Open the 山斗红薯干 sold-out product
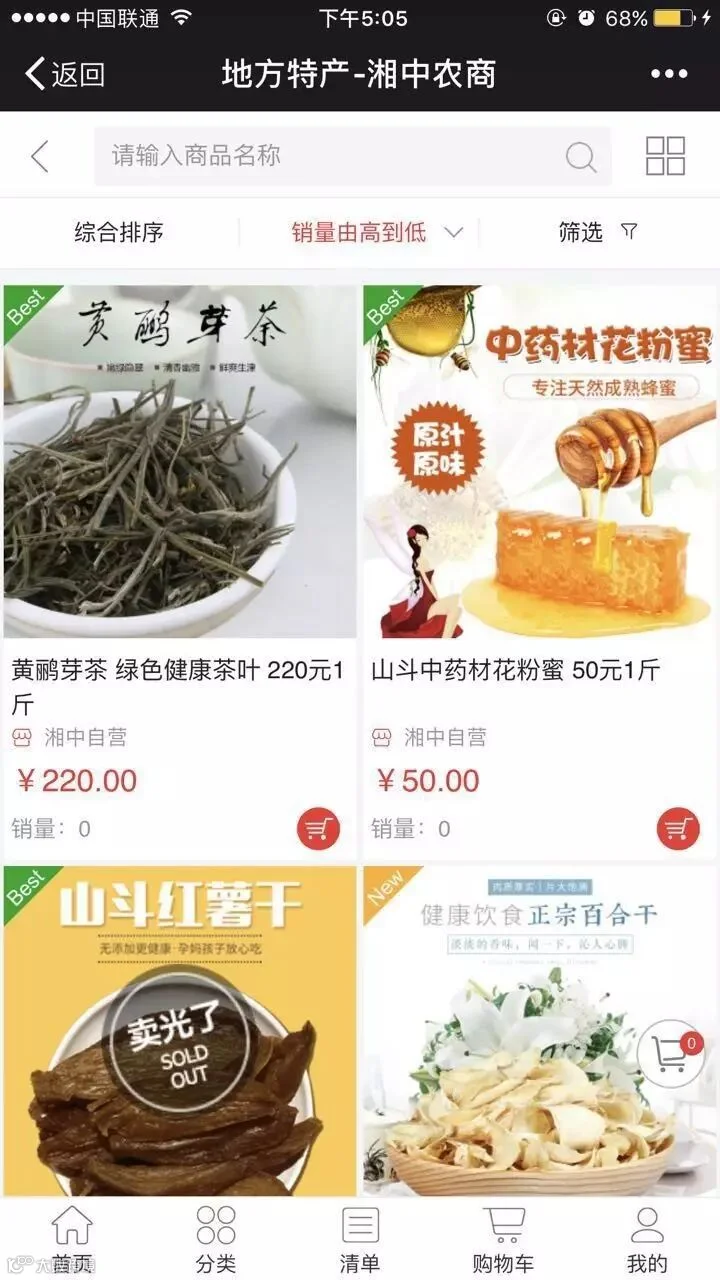The height and width of the screenshot is (1280, 720). pos(180,1031)
